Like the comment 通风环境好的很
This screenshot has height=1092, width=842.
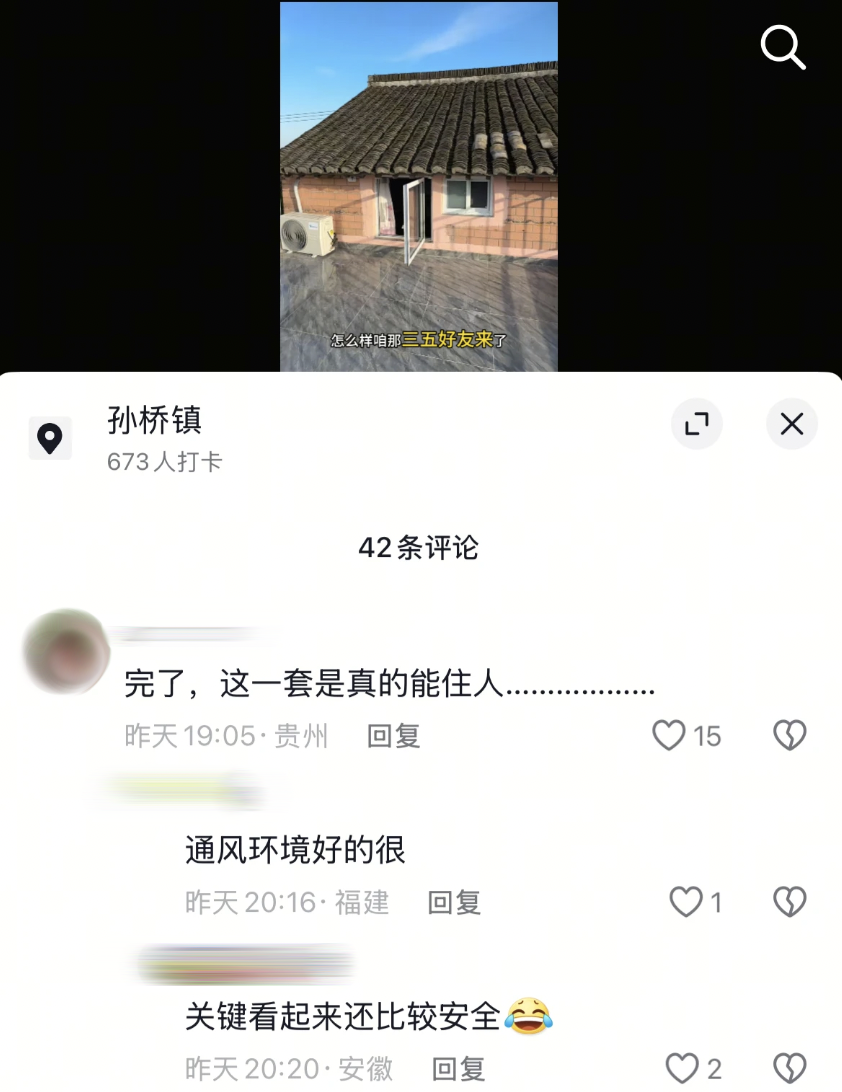686,902
